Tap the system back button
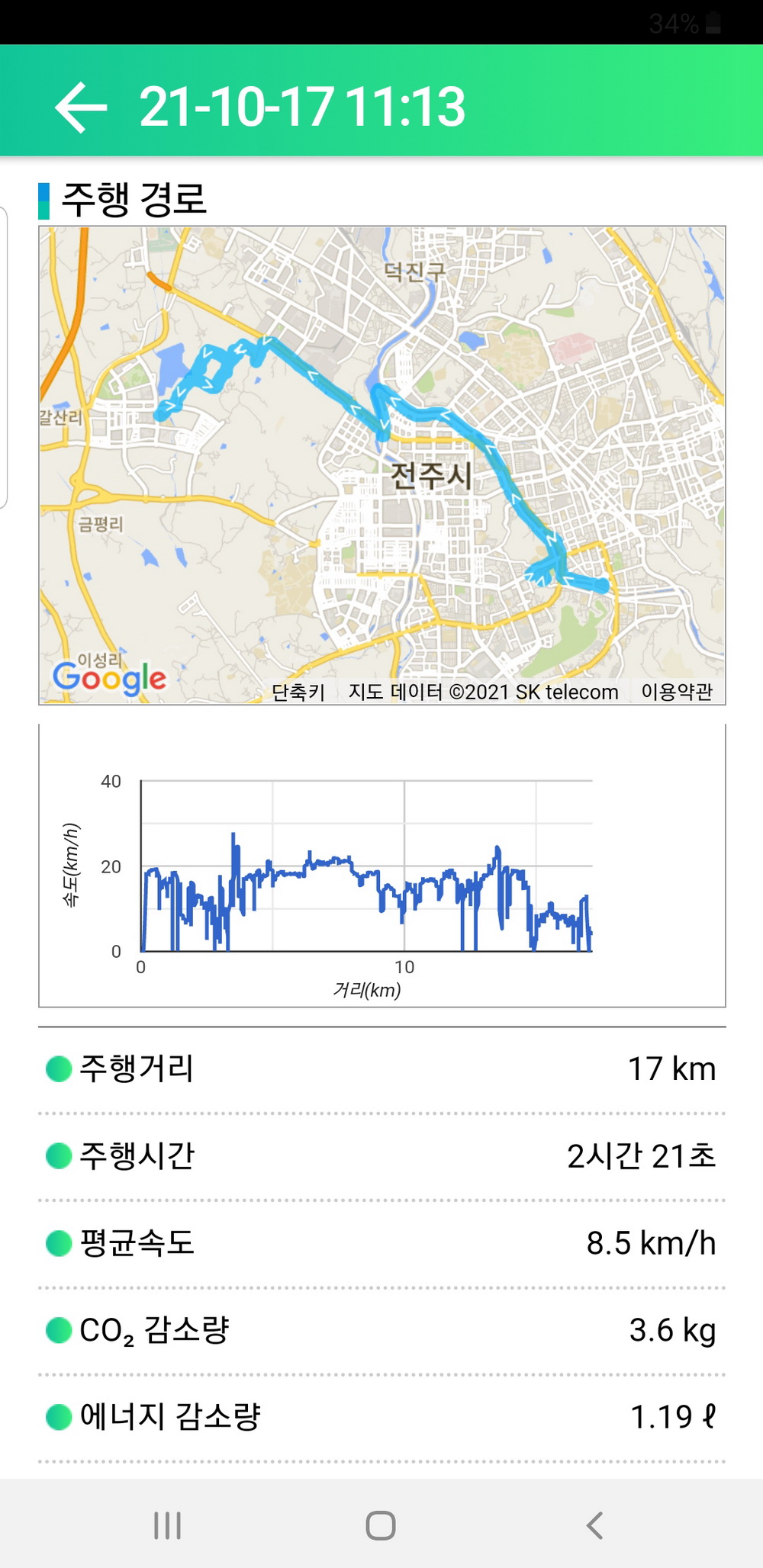Viewport: 763px width, 1568px height. [594, 1525]
